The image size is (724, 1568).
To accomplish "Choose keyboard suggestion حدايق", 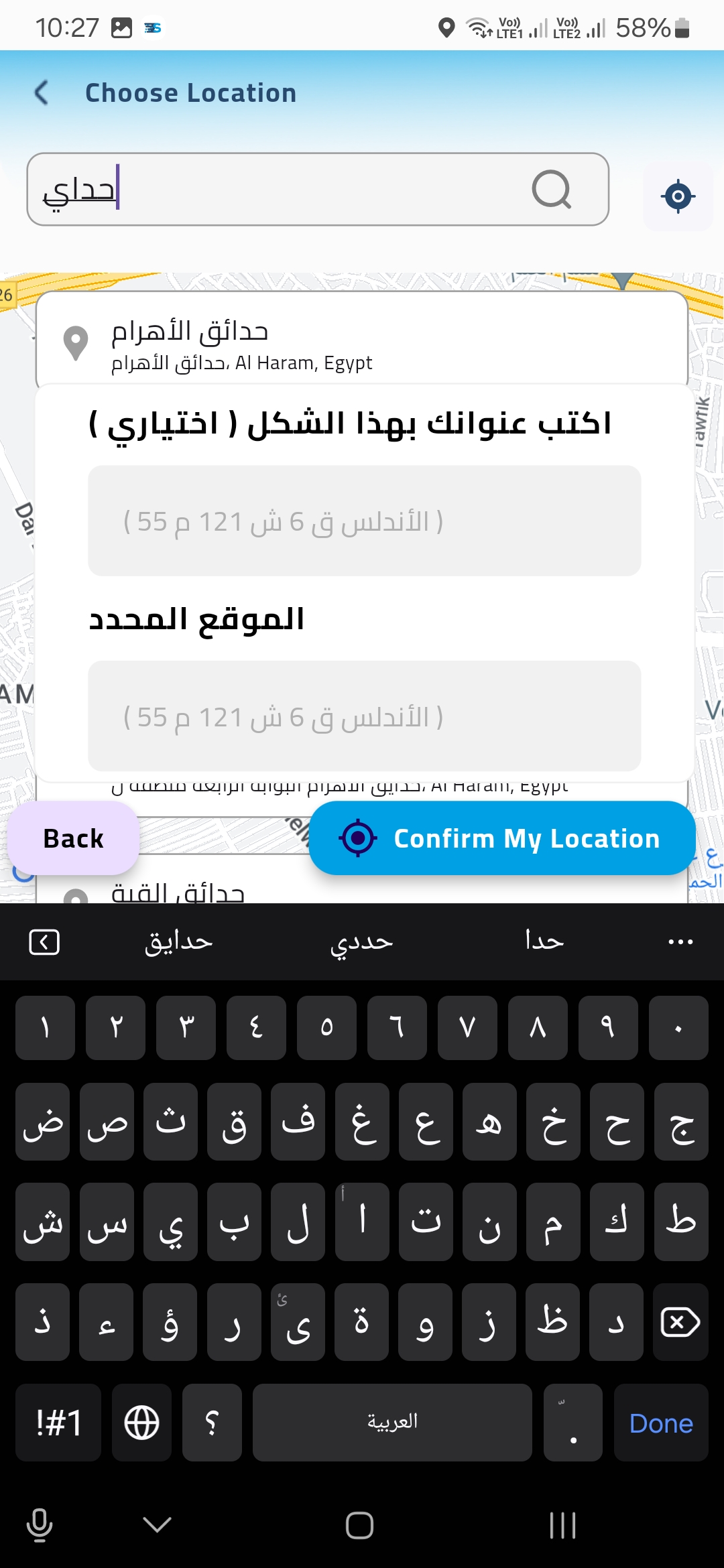I will pyautogui.click(x=178, y=941).
